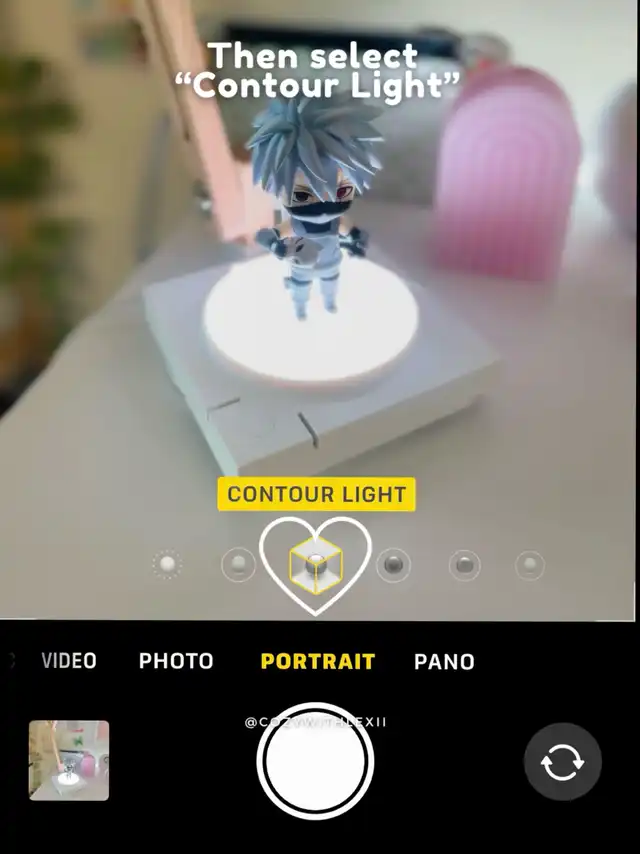Viewport: 640px width, 854px height.
Task: Switch to VIDEO mode
Action: coord(69,661)
